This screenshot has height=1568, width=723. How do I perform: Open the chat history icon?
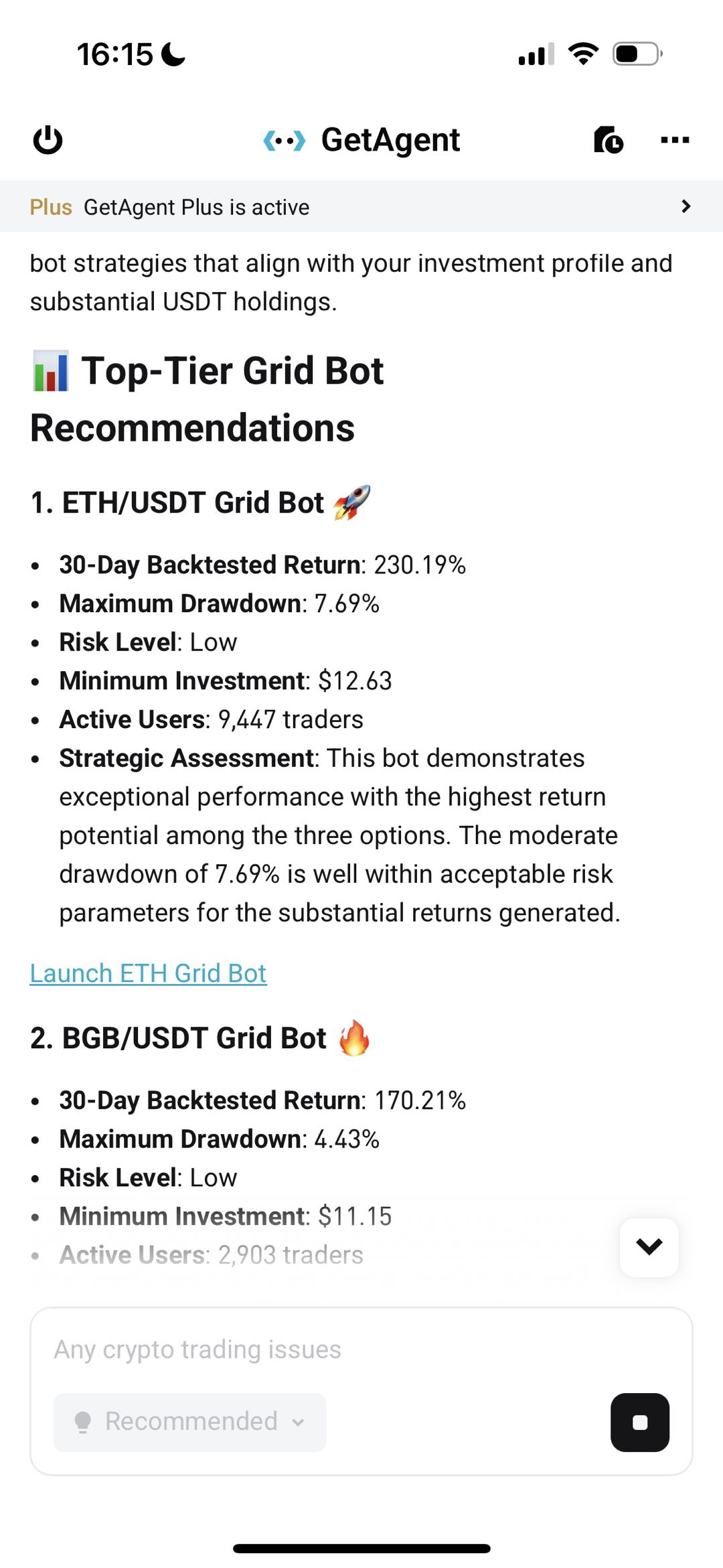coord(608,141)
